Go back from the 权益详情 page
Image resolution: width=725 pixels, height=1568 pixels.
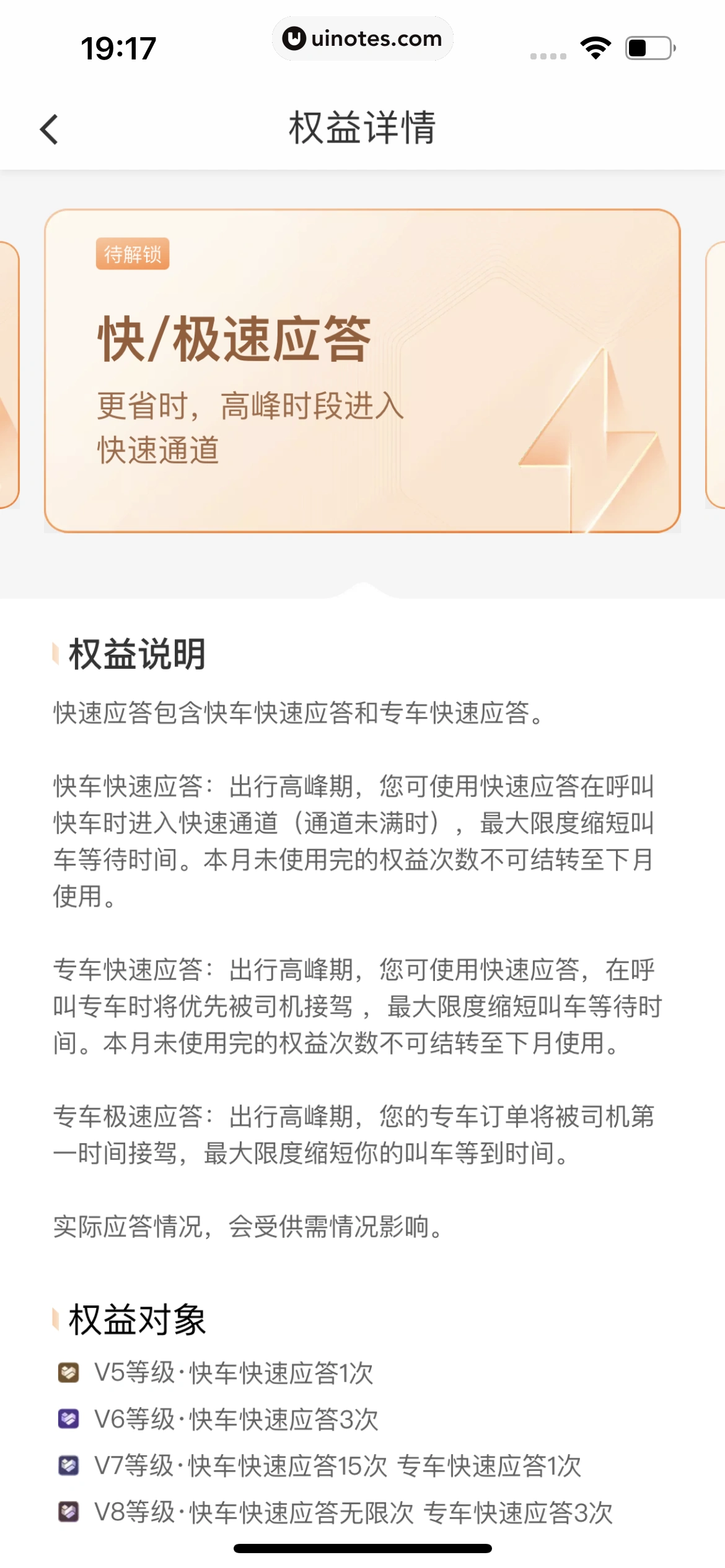pyautogui.click(x=49, y=129)
